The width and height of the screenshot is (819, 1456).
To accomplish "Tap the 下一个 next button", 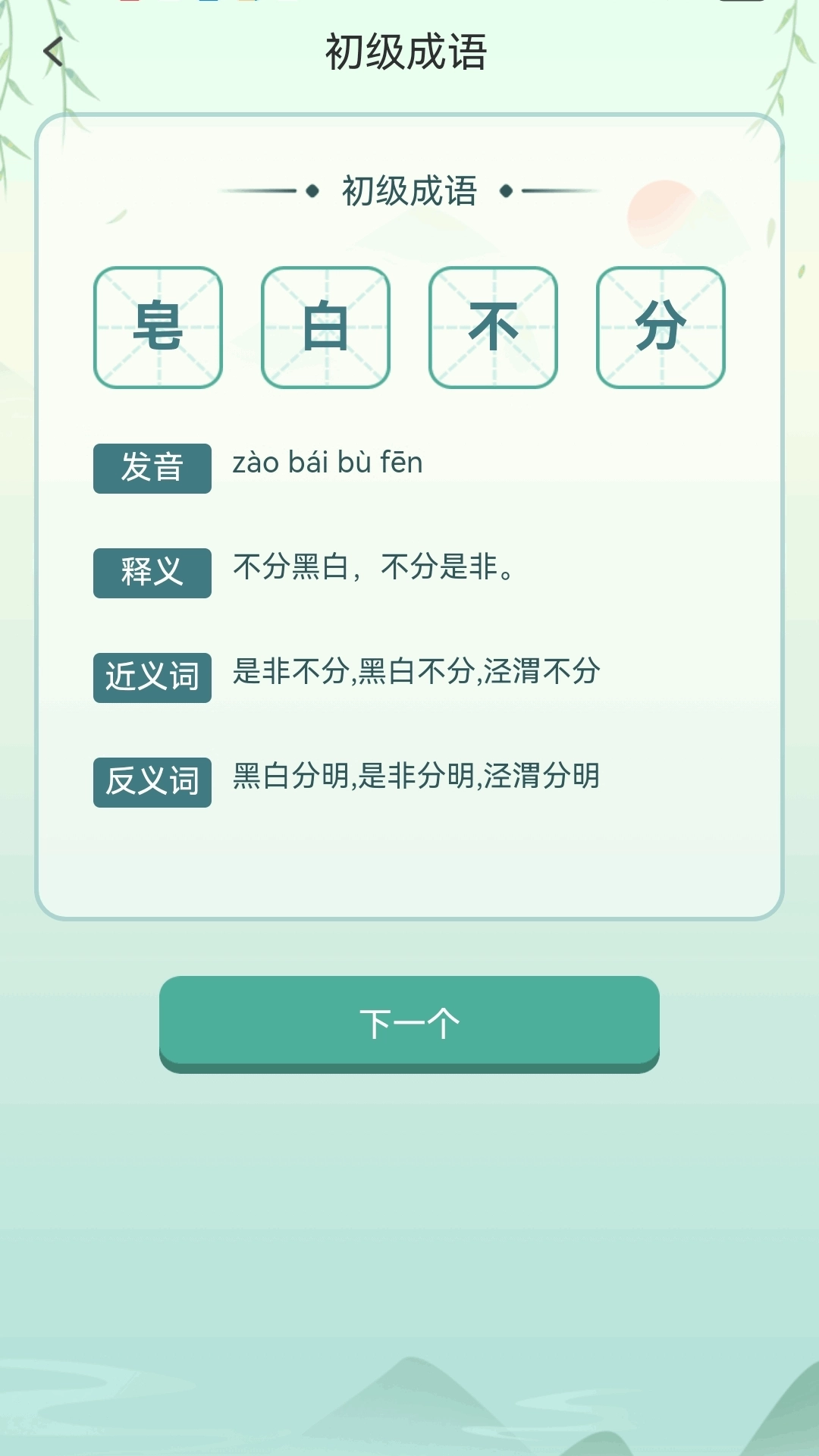I will coord(409,1021).
